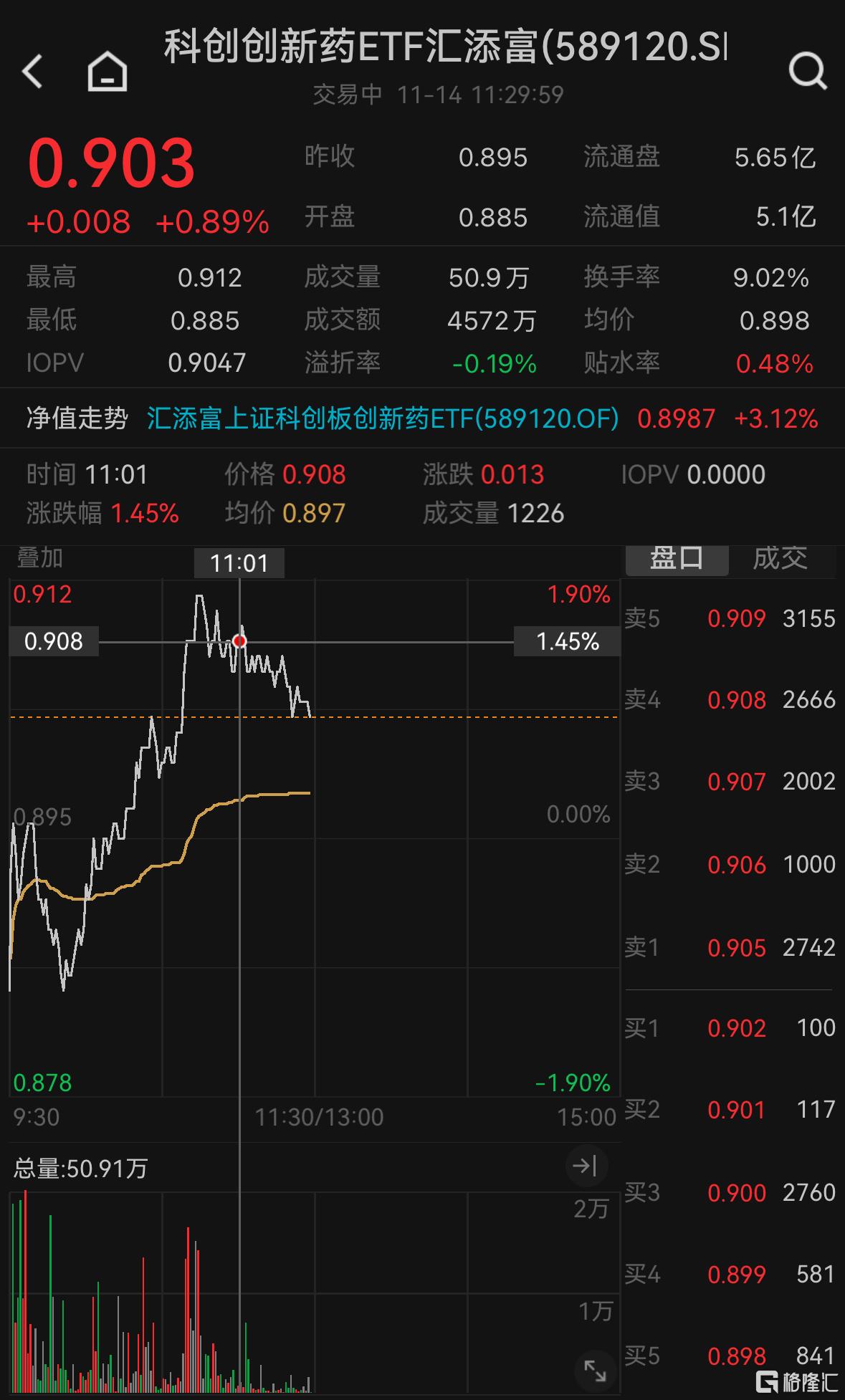Switch to the 盘口 tab
The height and width of the screenshot is (1400, 845).
(x=677, y=558)
